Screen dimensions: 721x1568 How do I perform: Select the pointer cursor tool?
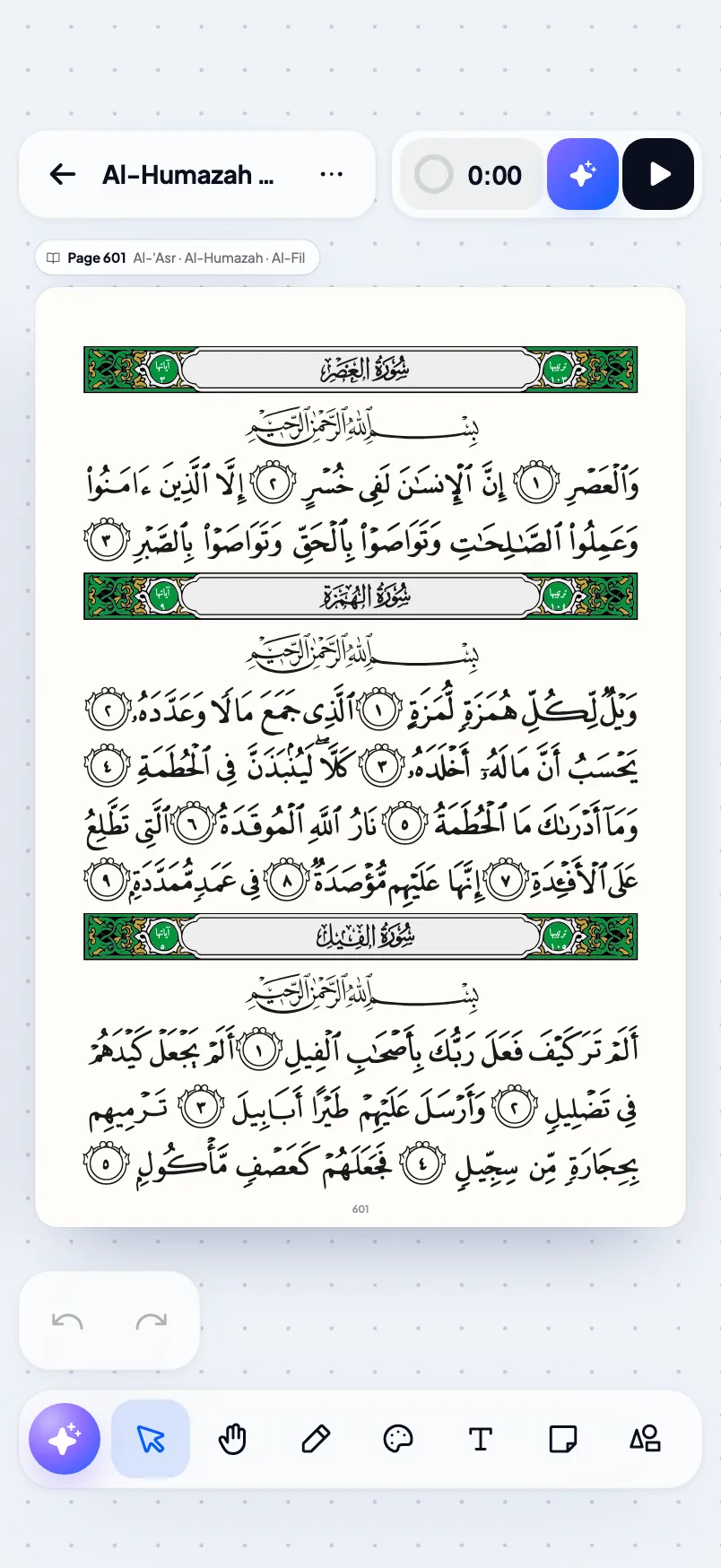(x=151, y=1439)
